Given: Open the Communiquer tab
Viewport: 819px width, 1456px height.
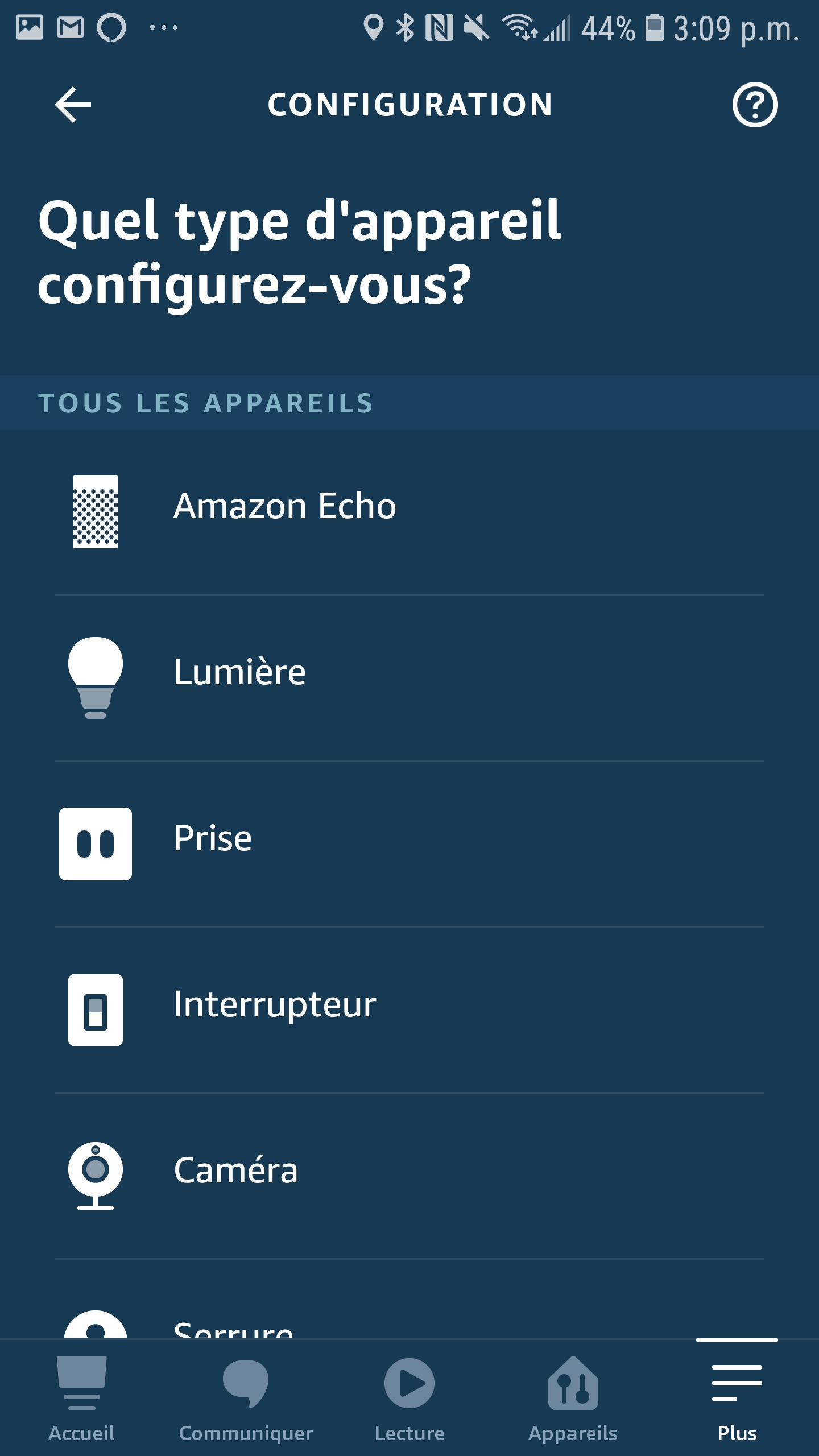Looking at the screenshot, I should pyautogui.click(x=246, y=1399).
